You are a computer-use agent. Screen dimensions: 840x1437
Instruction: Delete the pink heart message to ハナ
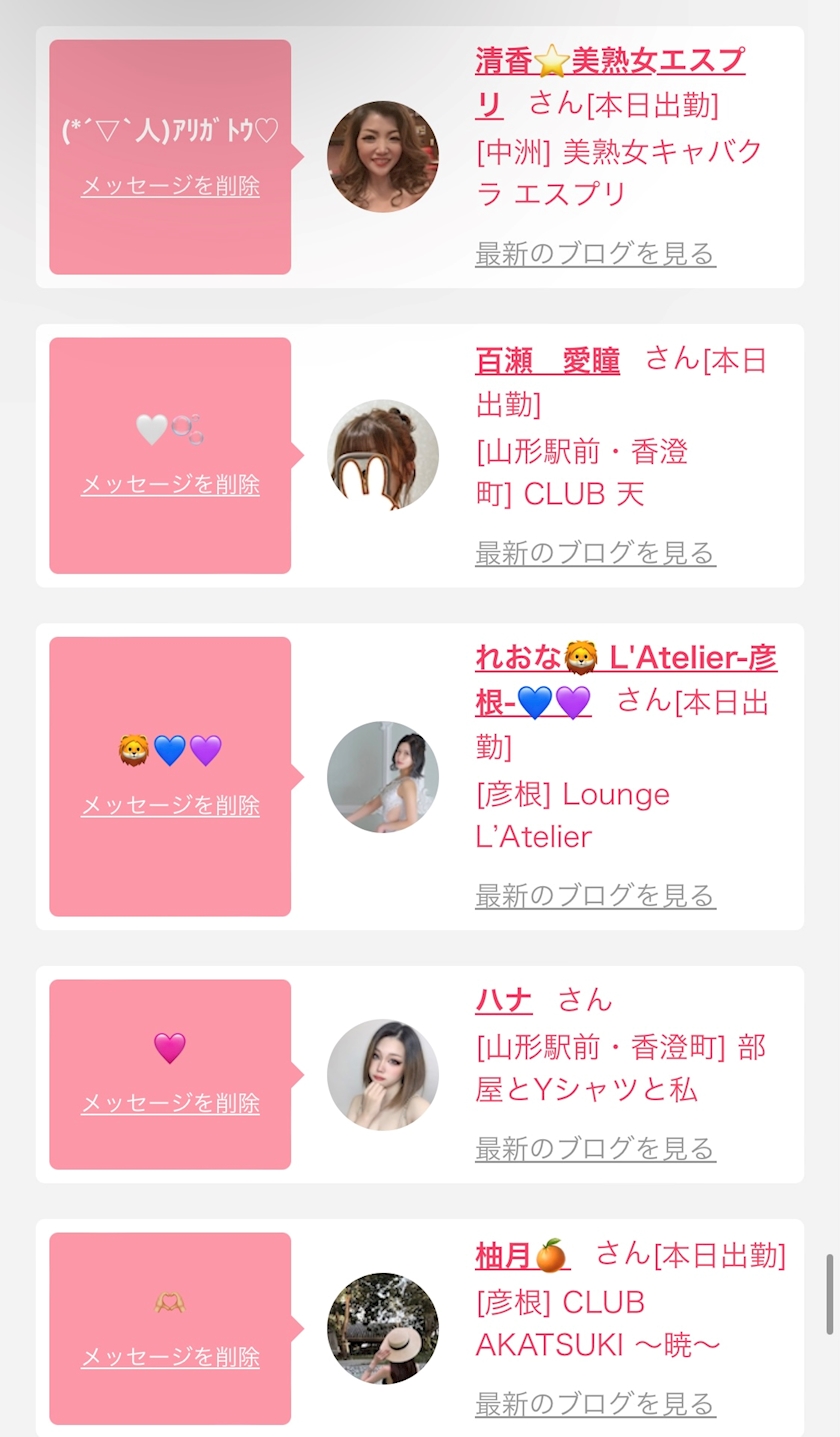point(170,1104)
